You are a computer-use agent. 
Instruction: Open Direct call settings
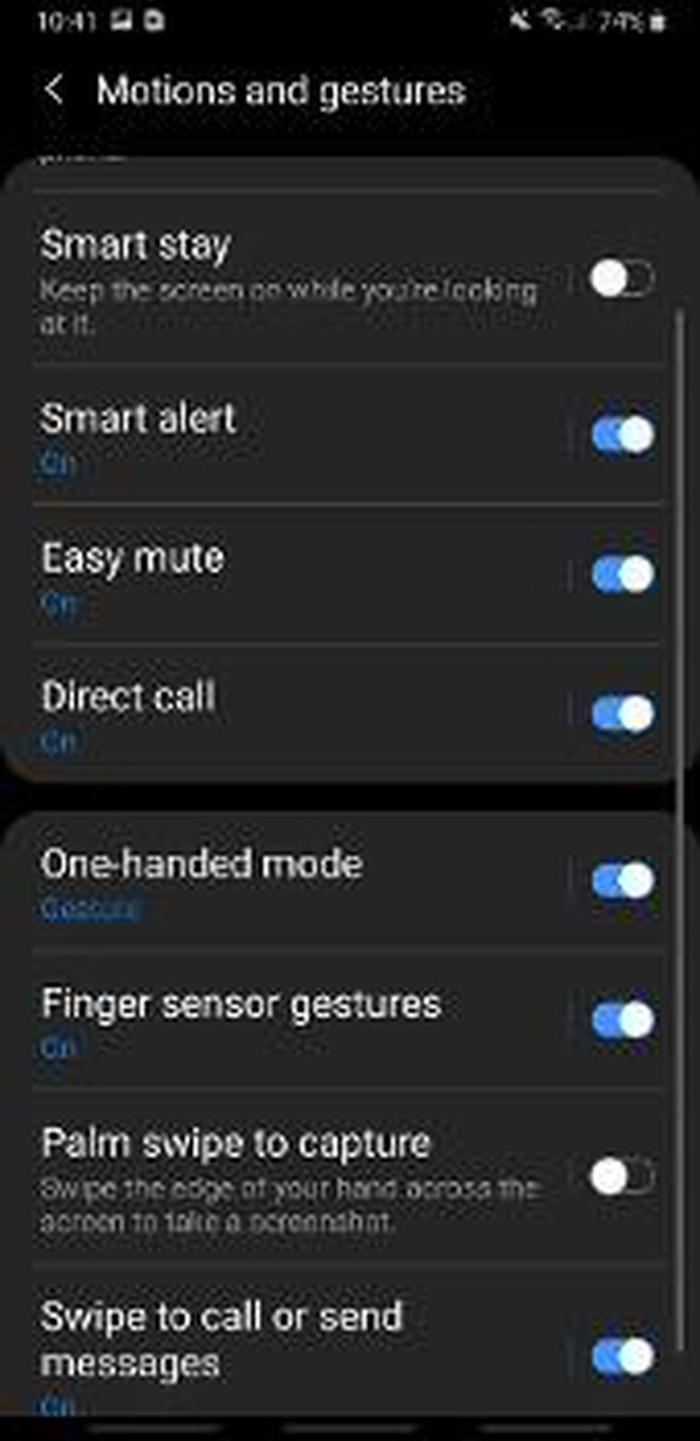coord(280,714)
